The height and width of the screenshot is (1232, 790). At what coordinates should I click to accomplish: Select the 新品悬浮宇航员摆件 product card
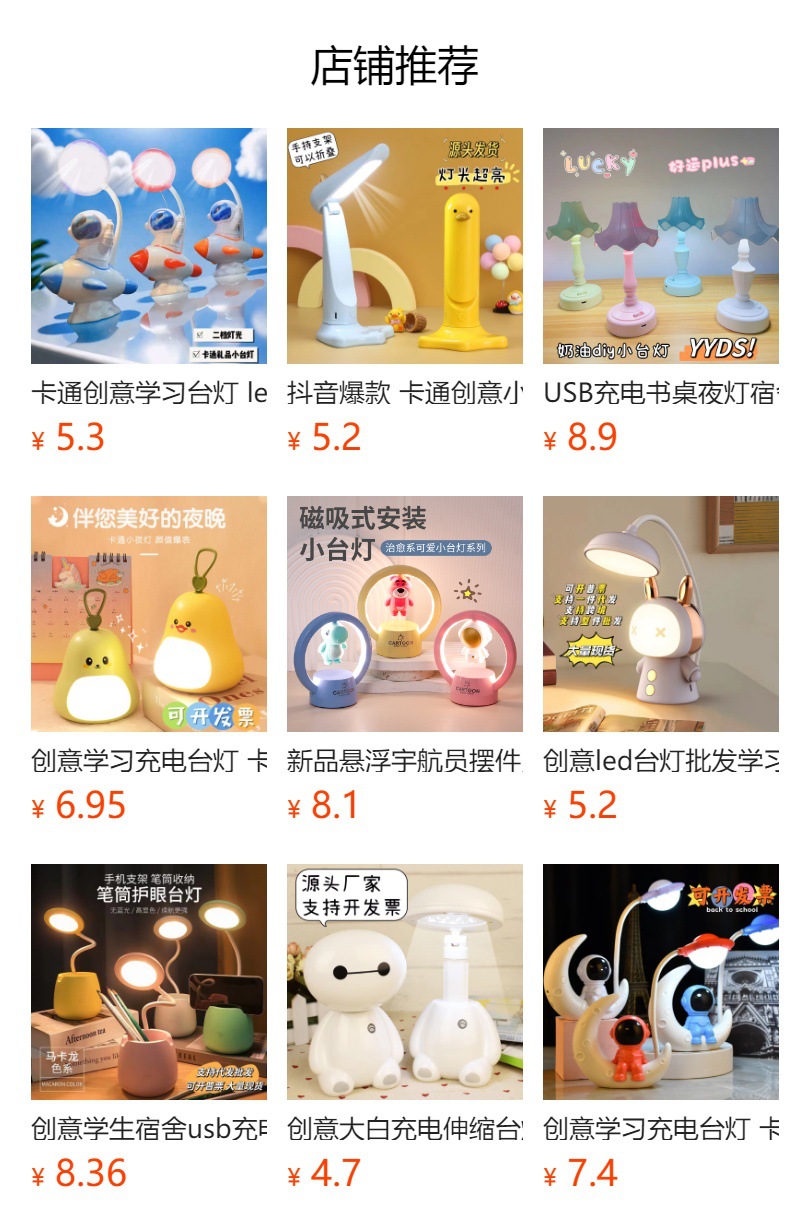[x=405, y=661]
